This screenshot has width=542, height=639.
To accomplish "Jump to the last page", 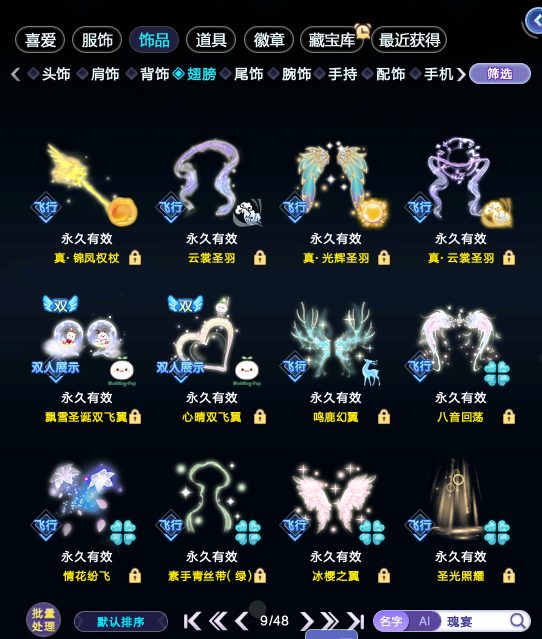I will pos(355,621).
